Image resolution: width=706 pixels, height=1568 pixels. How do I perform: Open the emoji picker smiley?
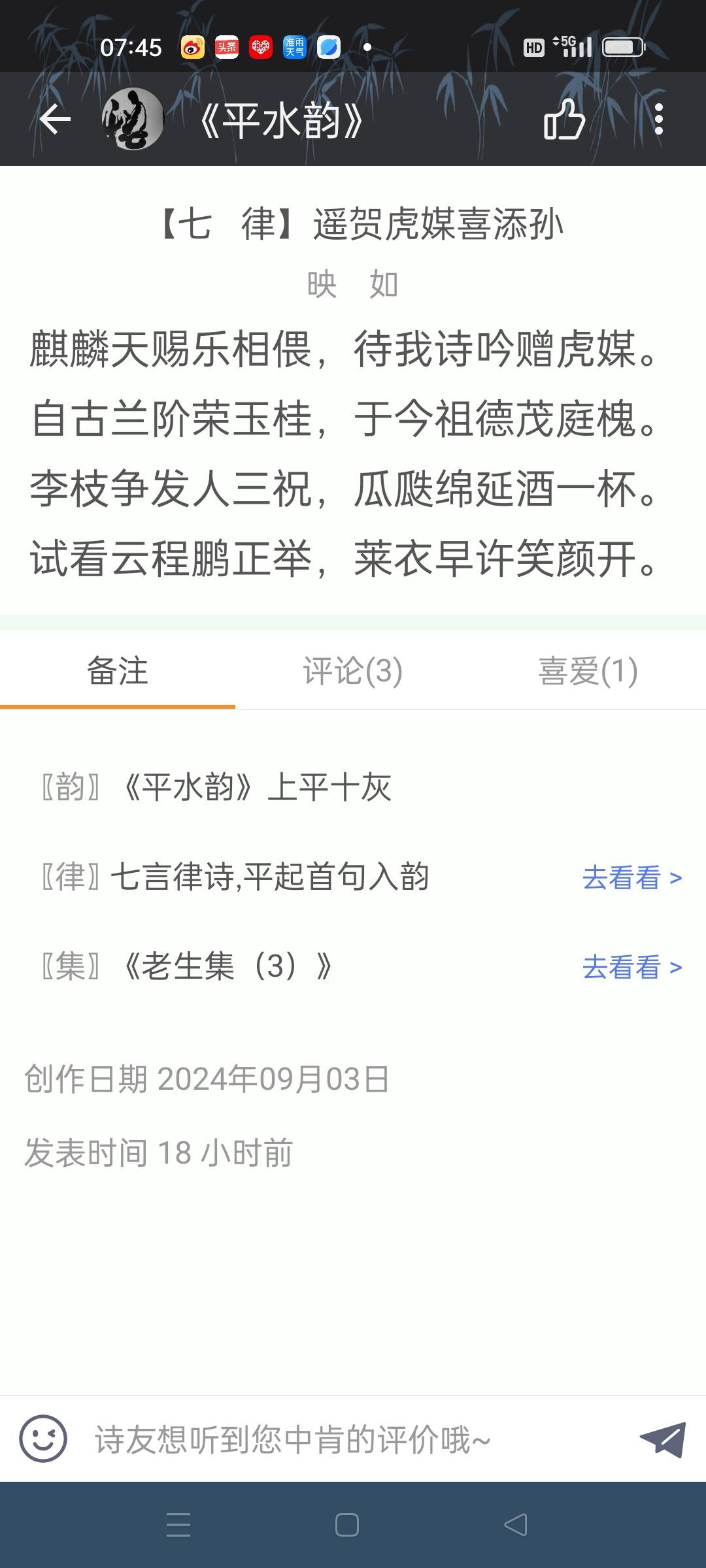43,1439
